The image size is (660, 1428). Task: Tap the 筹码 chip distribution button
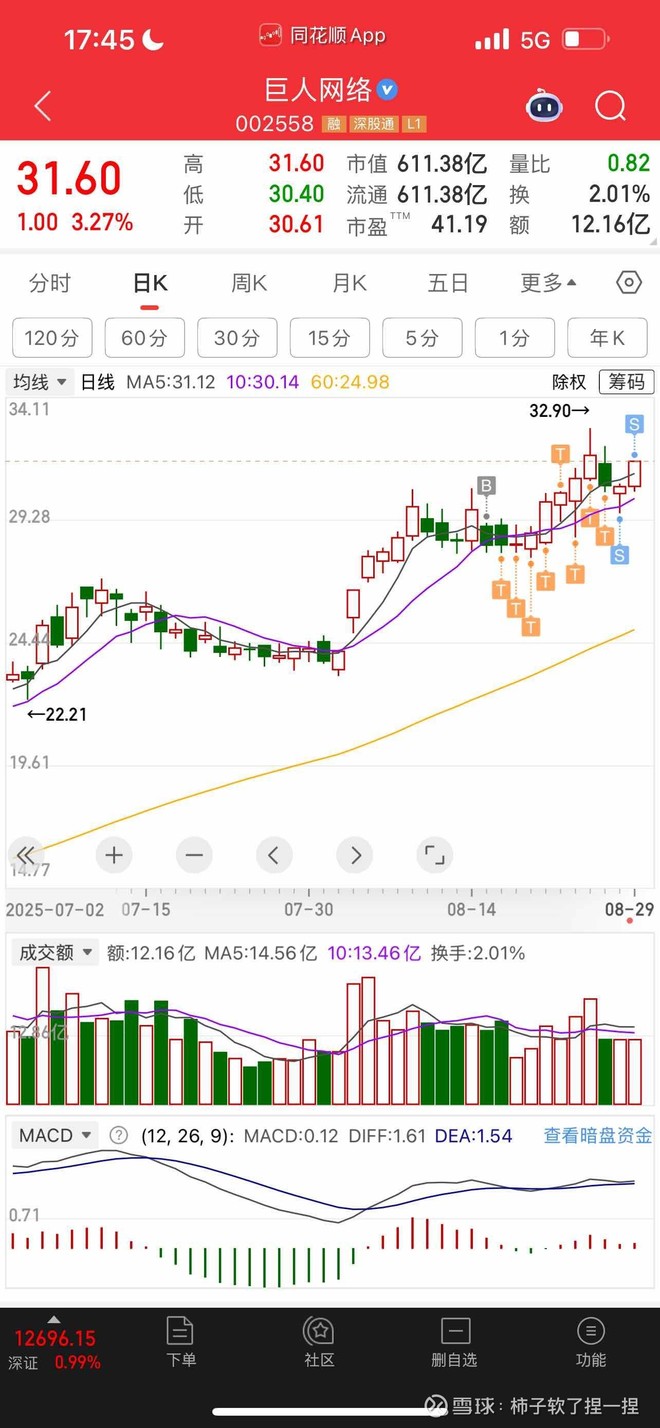click(626, 382)
